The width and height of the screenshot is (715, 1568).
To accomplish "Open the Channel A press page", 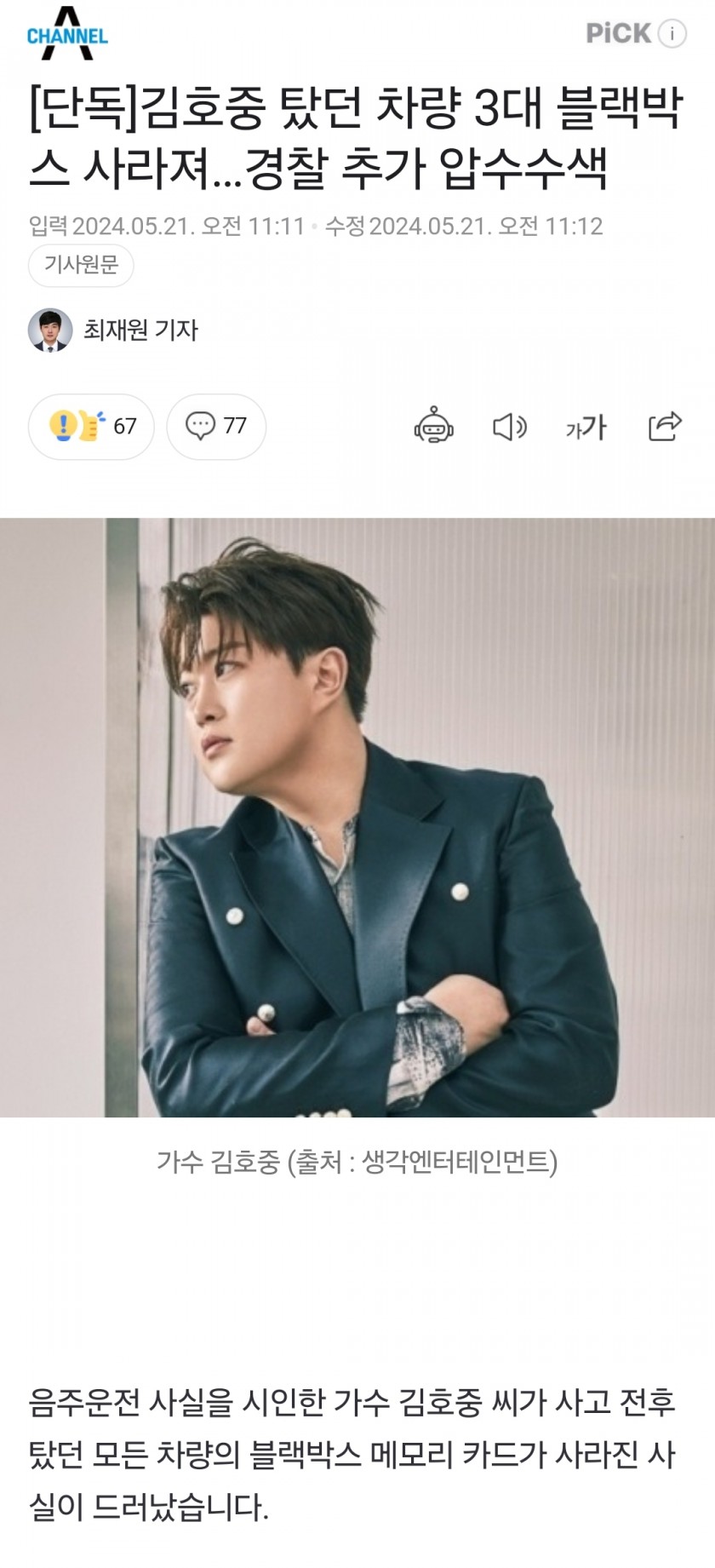I will pos(67,34).
